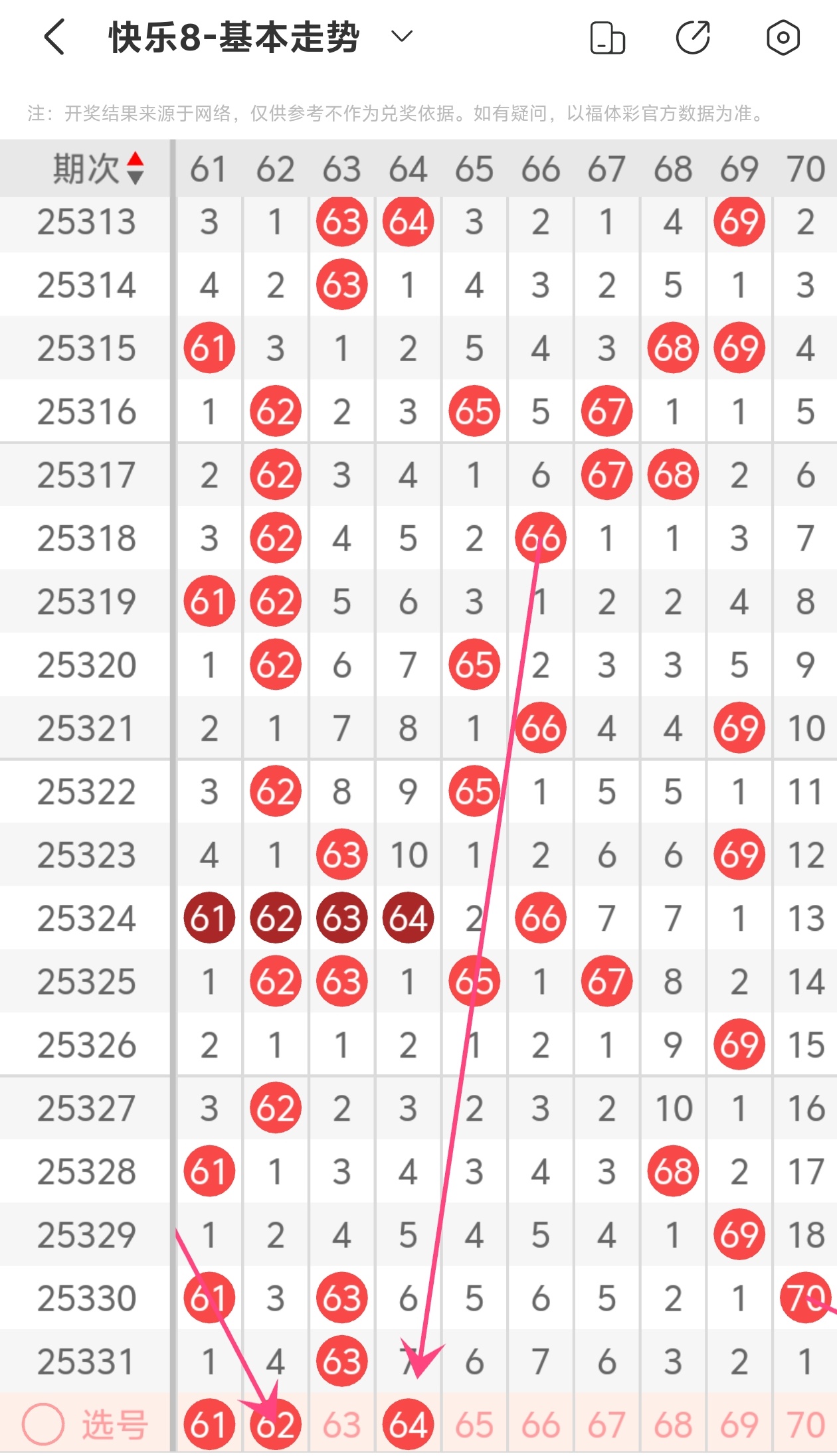Pick number 69 in the 选号 row
837x1456 pixels.
[739, 1425]
